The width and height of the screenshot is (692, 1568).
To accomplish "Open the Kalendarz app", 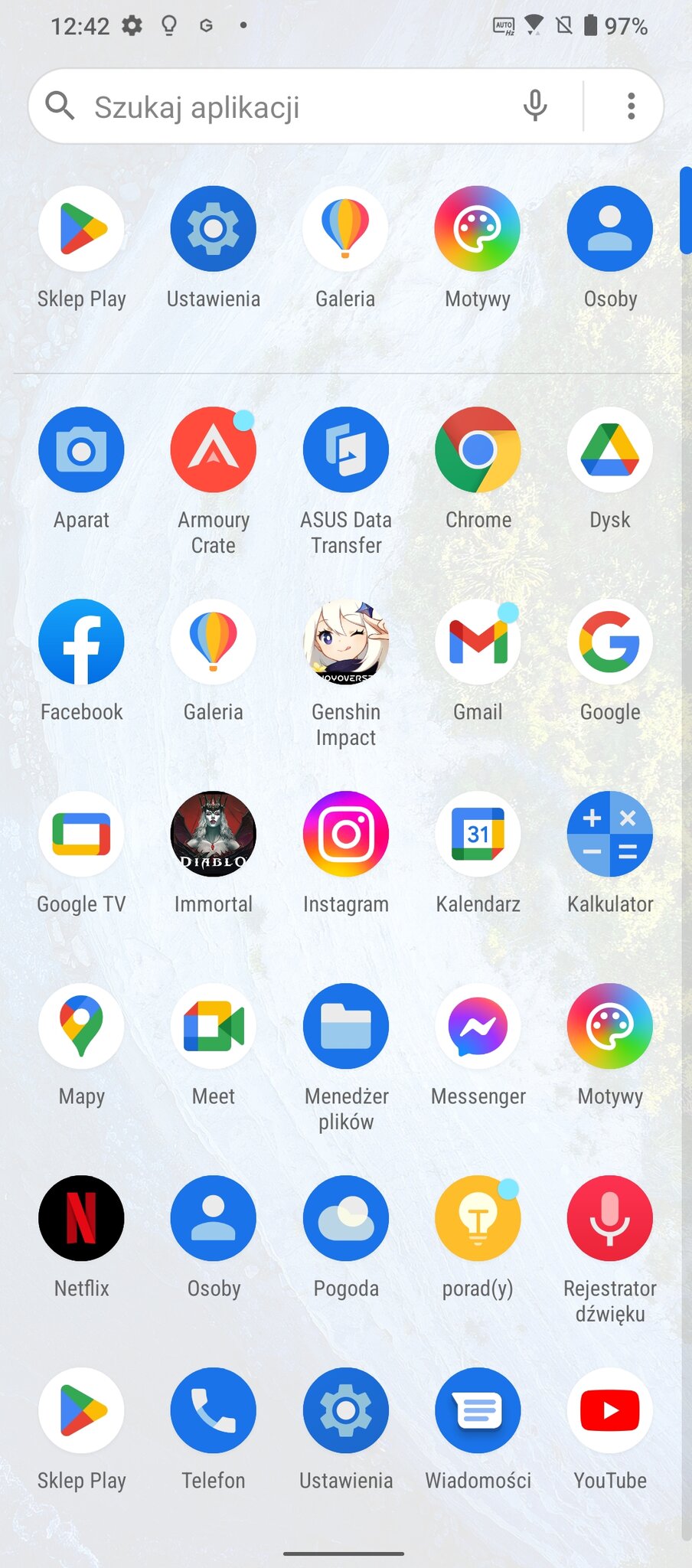I will click(x=478, y=834).
